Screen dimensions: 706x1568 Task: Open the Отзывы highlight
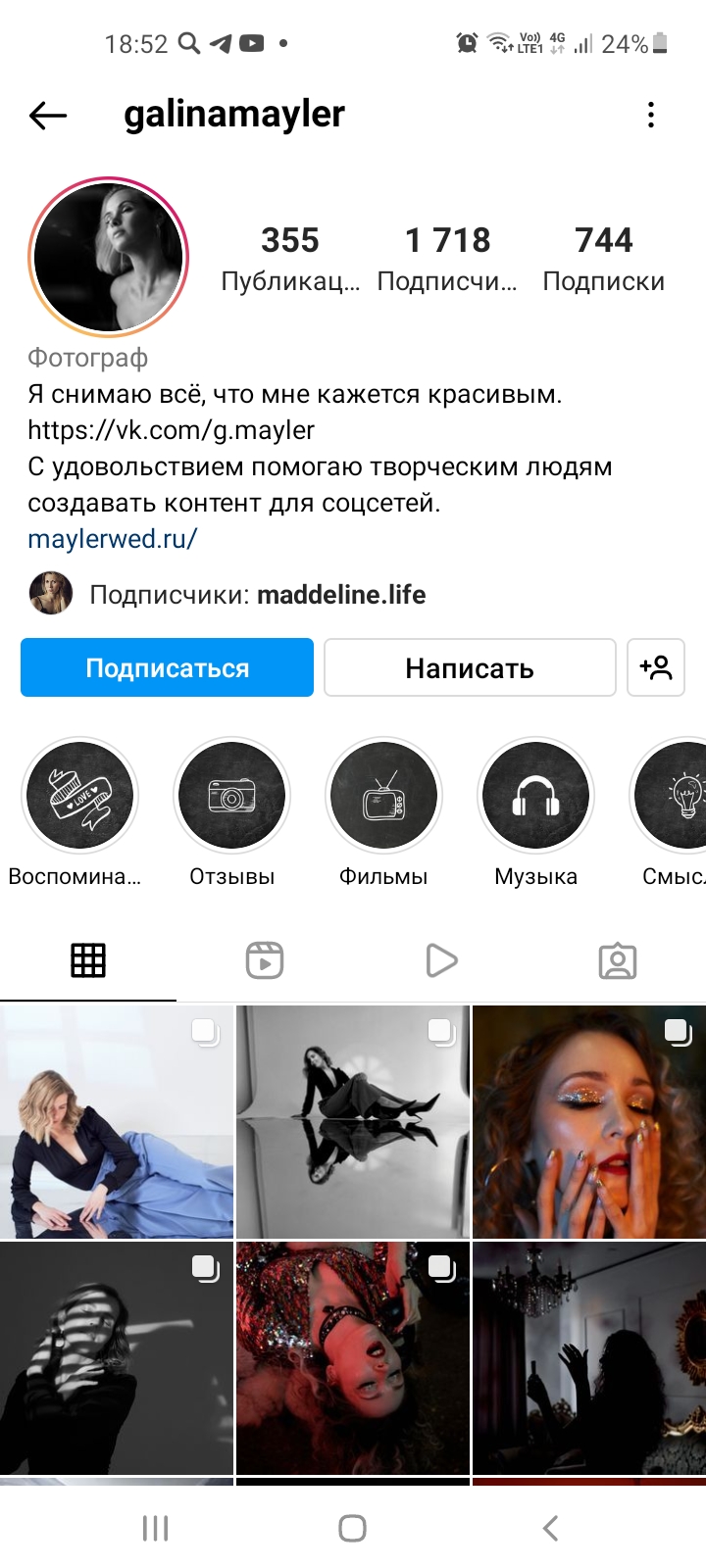[231, 795]
